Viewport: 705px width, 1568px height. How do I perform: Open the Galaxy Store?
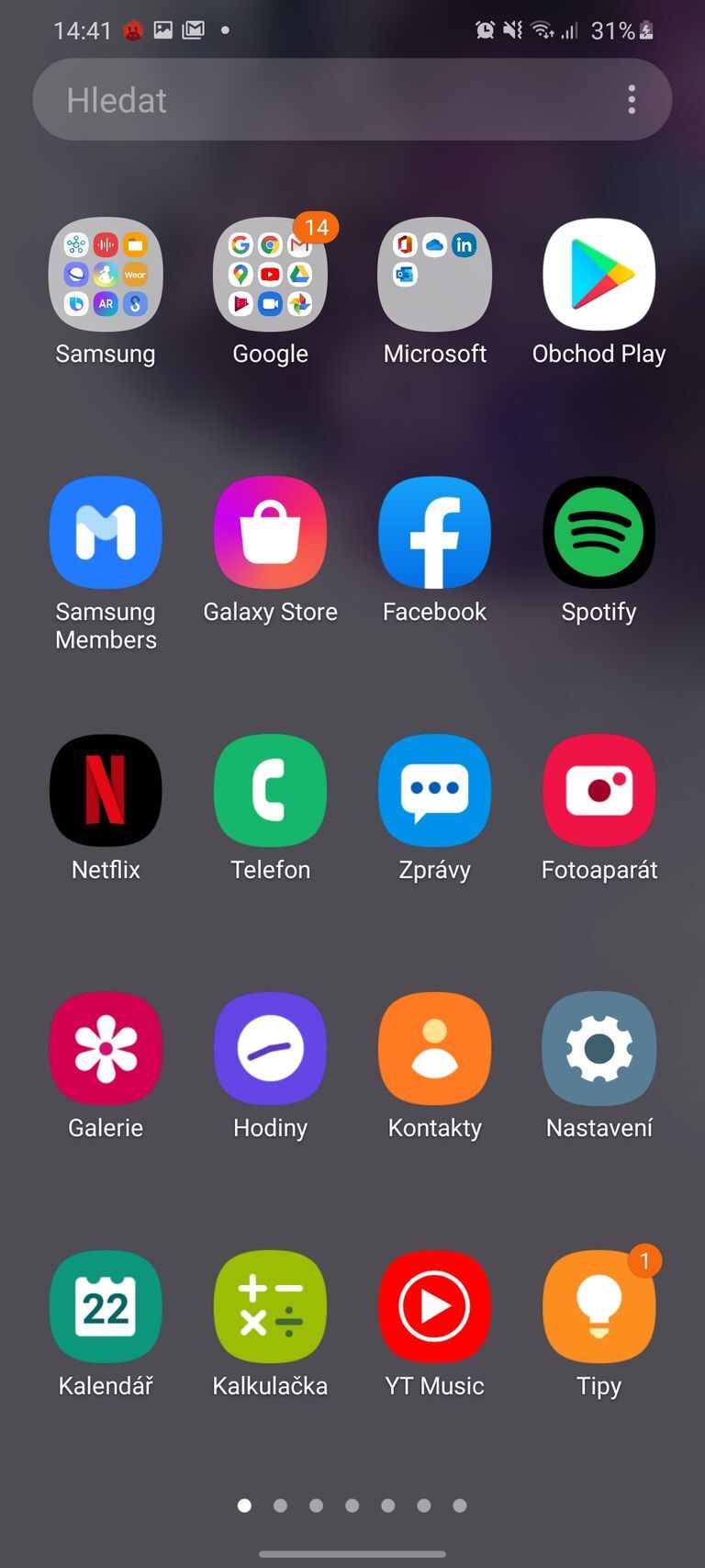point(270,533)
